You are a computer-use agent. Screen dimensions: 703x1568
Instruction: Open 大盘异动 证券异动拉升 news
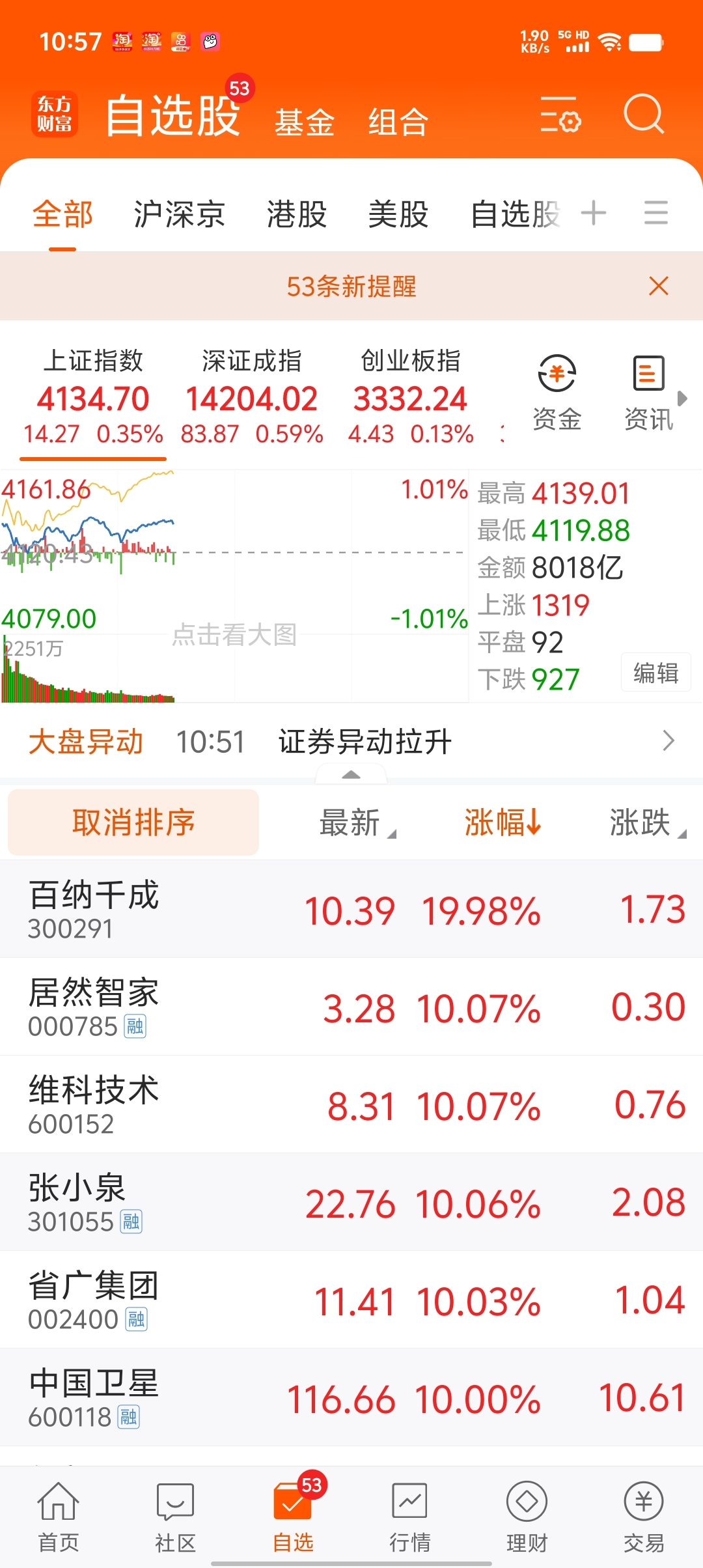(351, 742)
